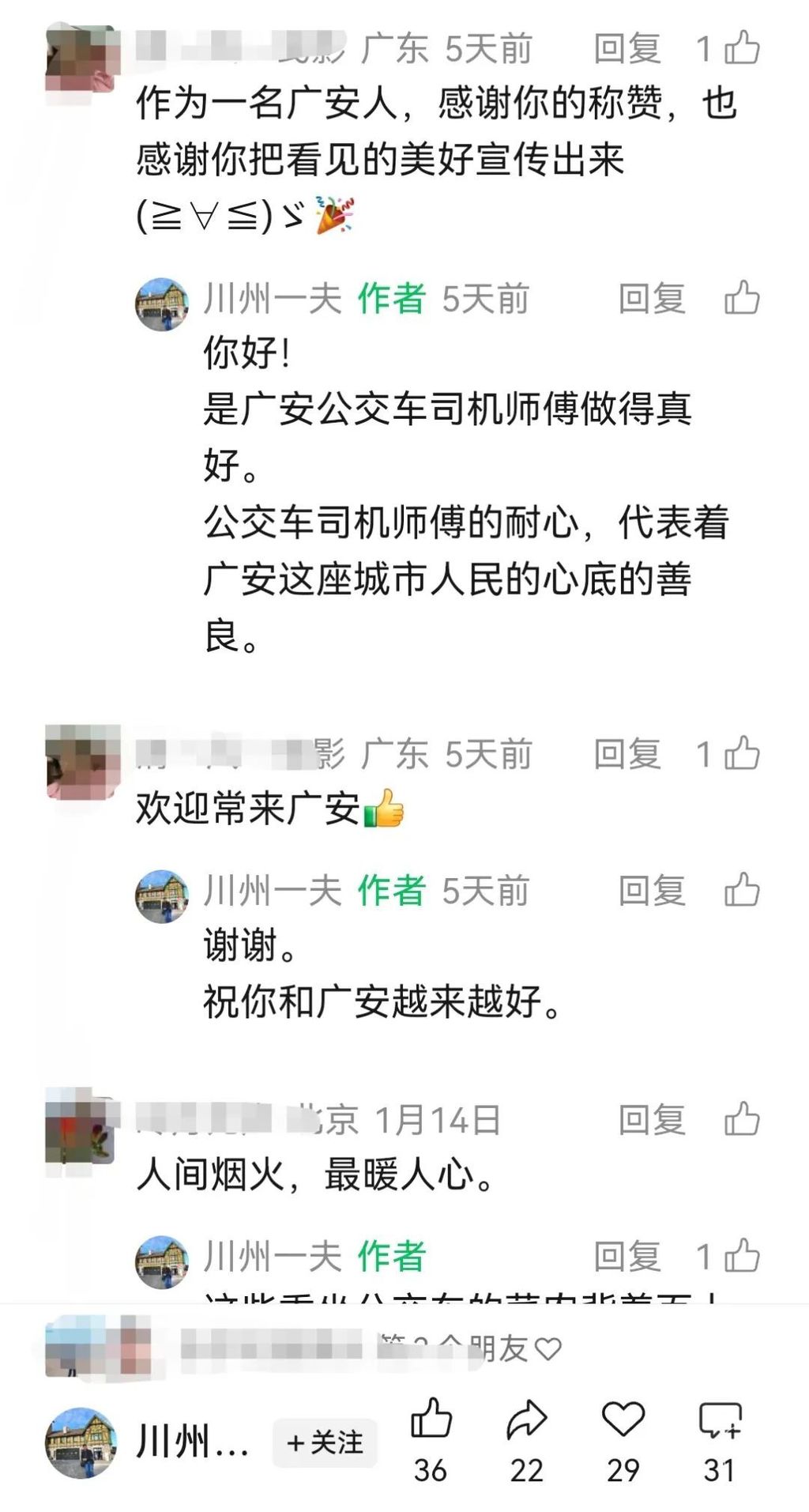Like the author's reply 祝你和广安越来越好

click(741, 891)
